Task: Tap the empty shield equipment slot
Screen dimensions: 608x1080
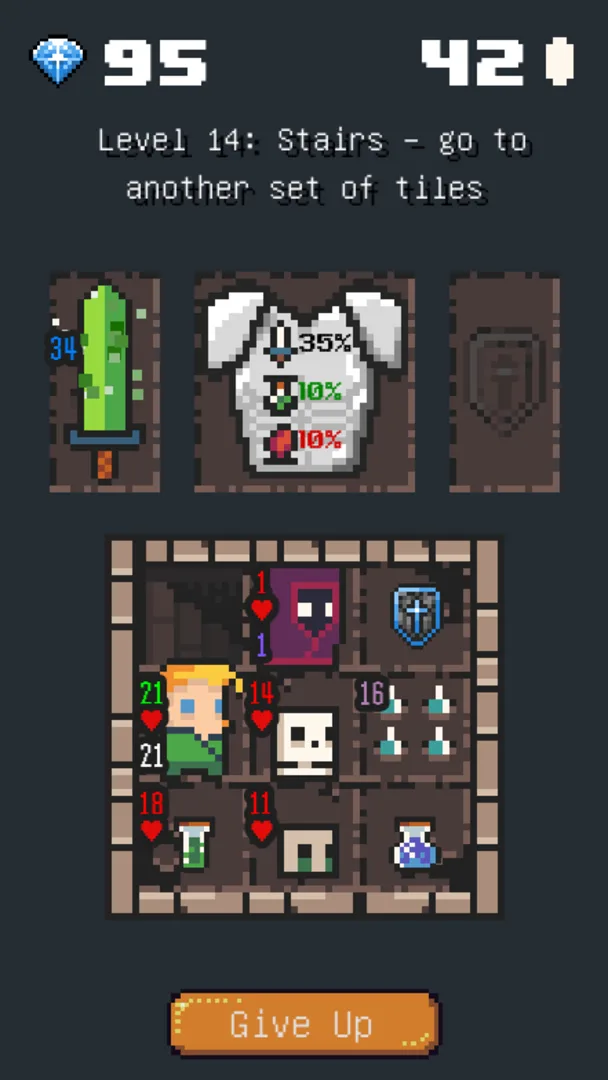Action: coord(505,382)
